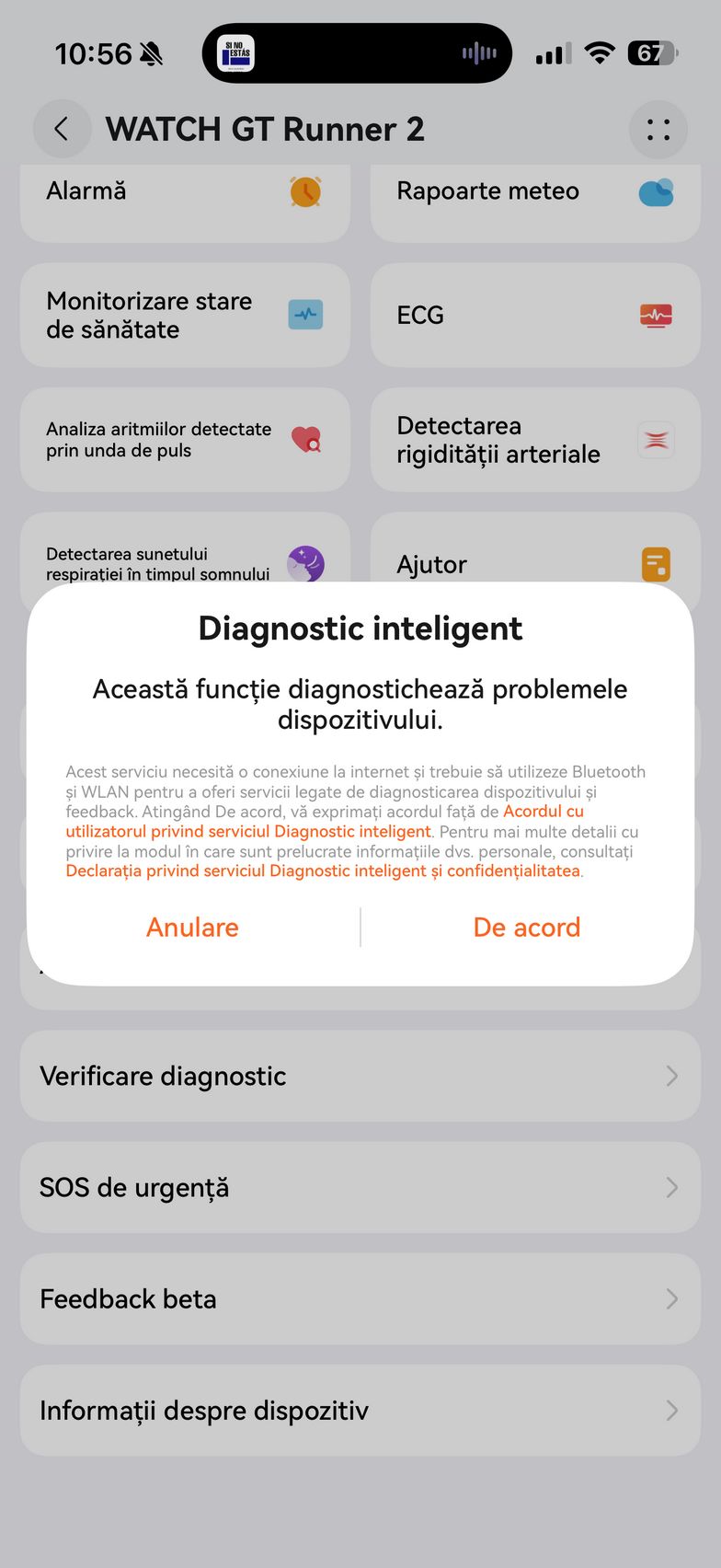Image resolution: width=721 pixels, height=1568 pixels.
Task: Open the Acordul cu utilizatorul privind serviciul link
Action: point(248,831)
